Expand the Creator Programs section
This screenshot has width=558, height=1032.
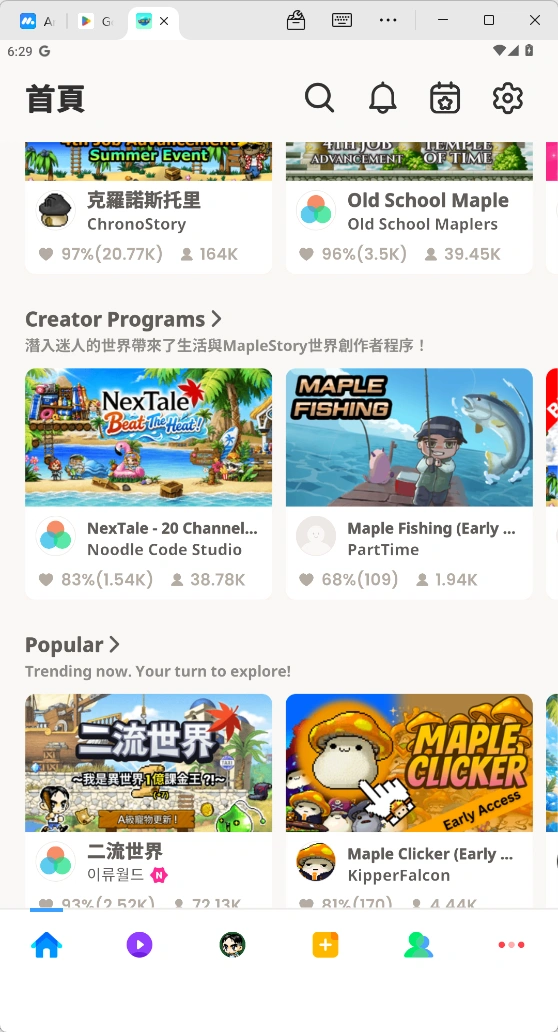[x=123, y=319]
